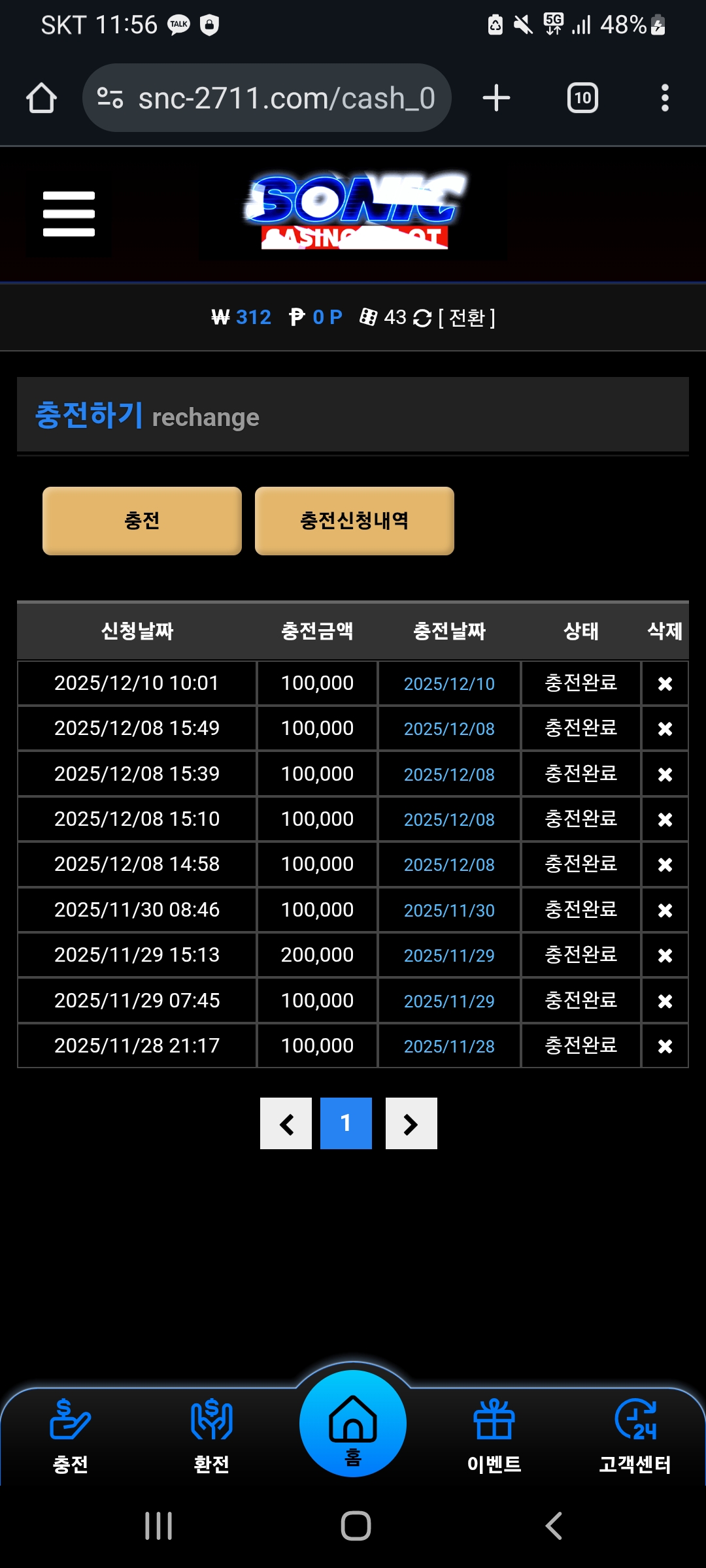Go to the next page arrow
Screen dimensions: 706x1568
411,1124
